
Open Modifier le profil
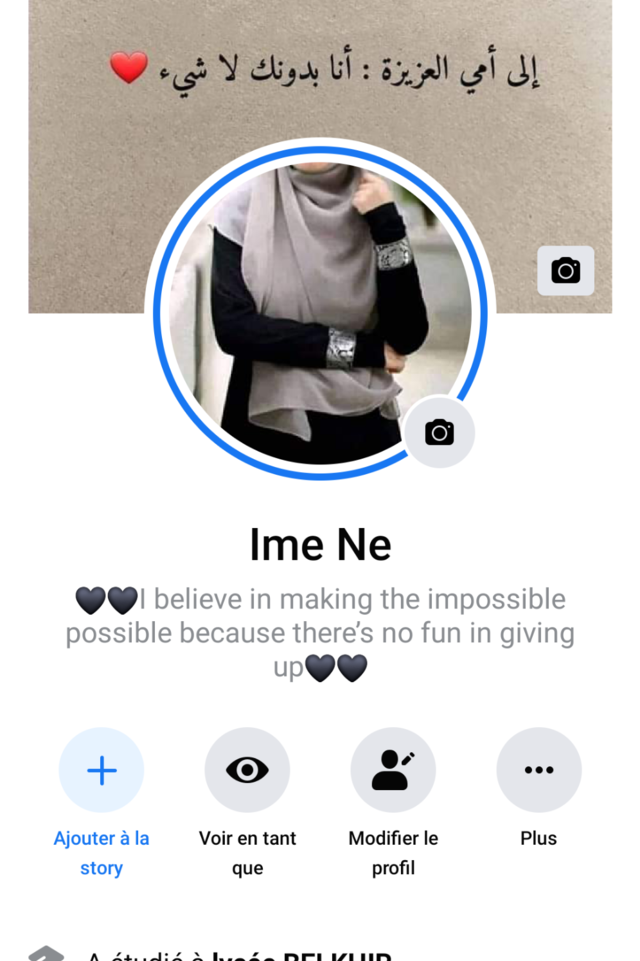click(393, 770)
